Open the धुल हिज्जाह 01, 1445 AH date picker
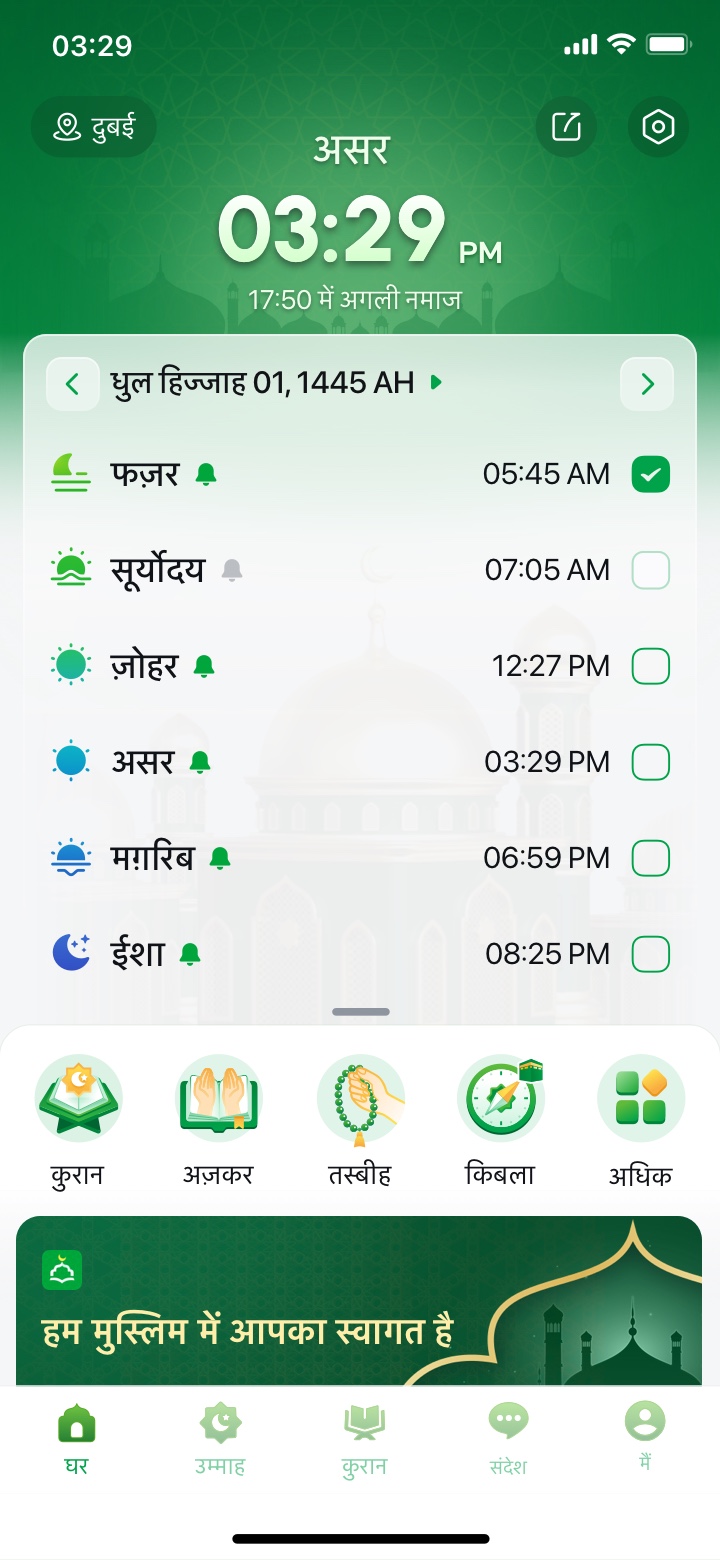720x1560 pixels. click(x=275, y=383)
